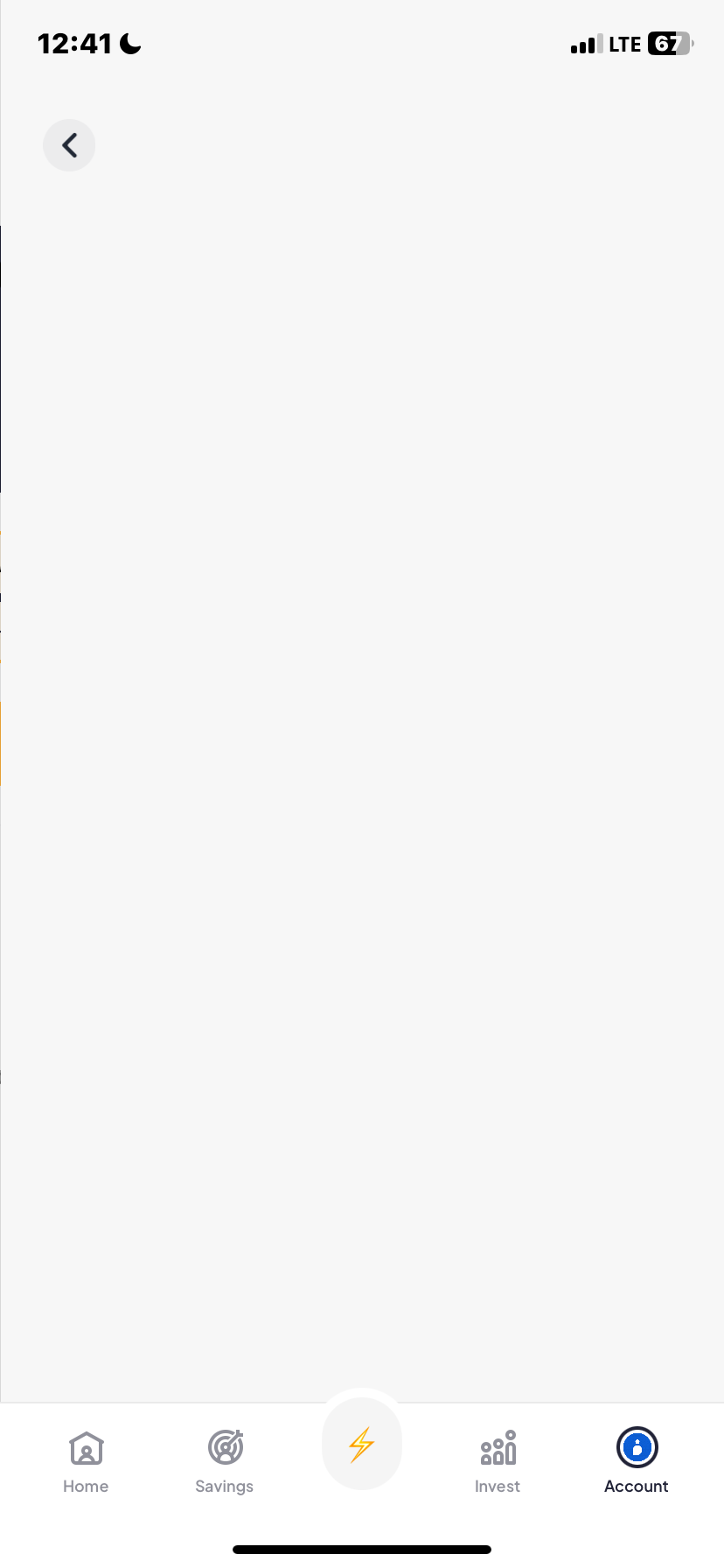Go back using the arrow button
Screen dimensions: 724x1568
(x=69, y=145)
